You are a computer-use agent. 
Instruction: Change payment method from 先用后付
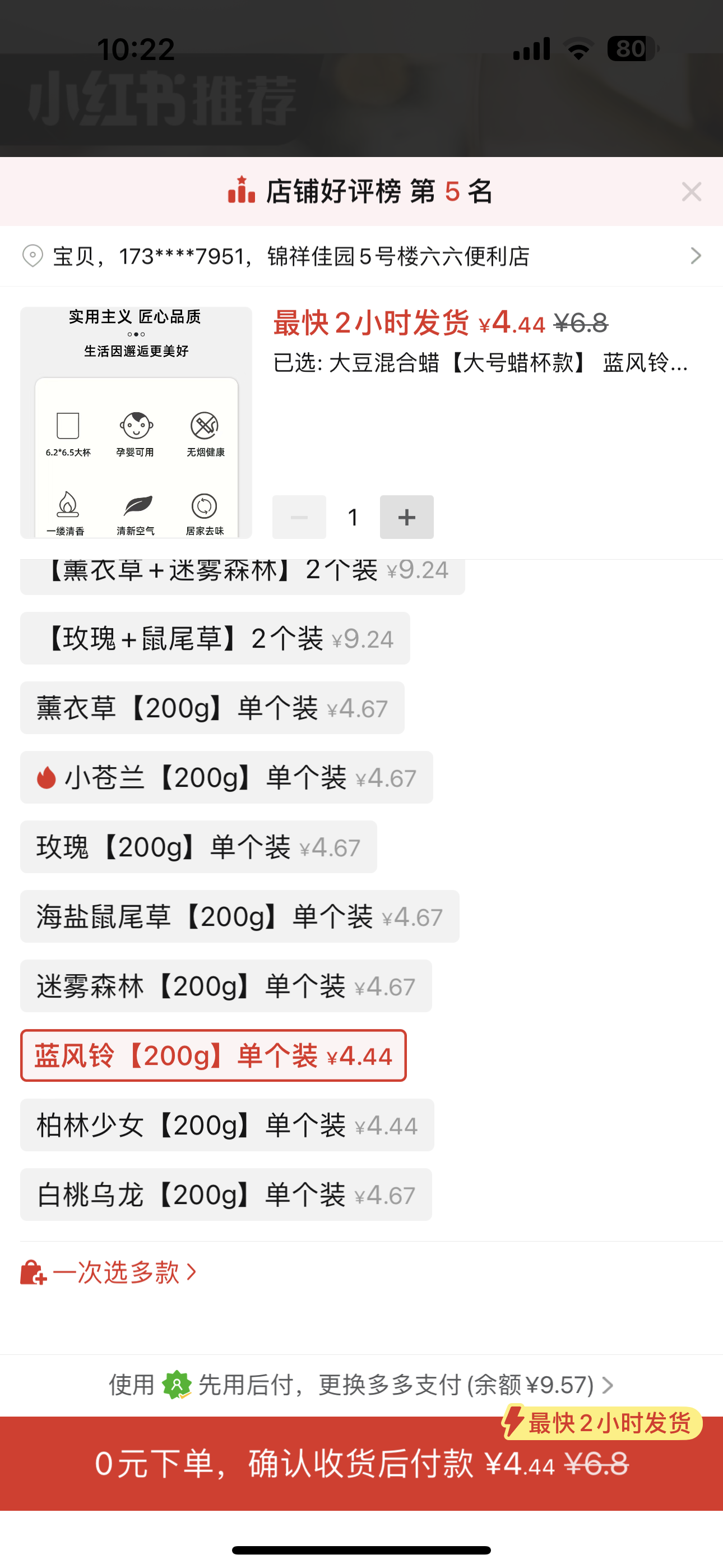click(361, 1385)
